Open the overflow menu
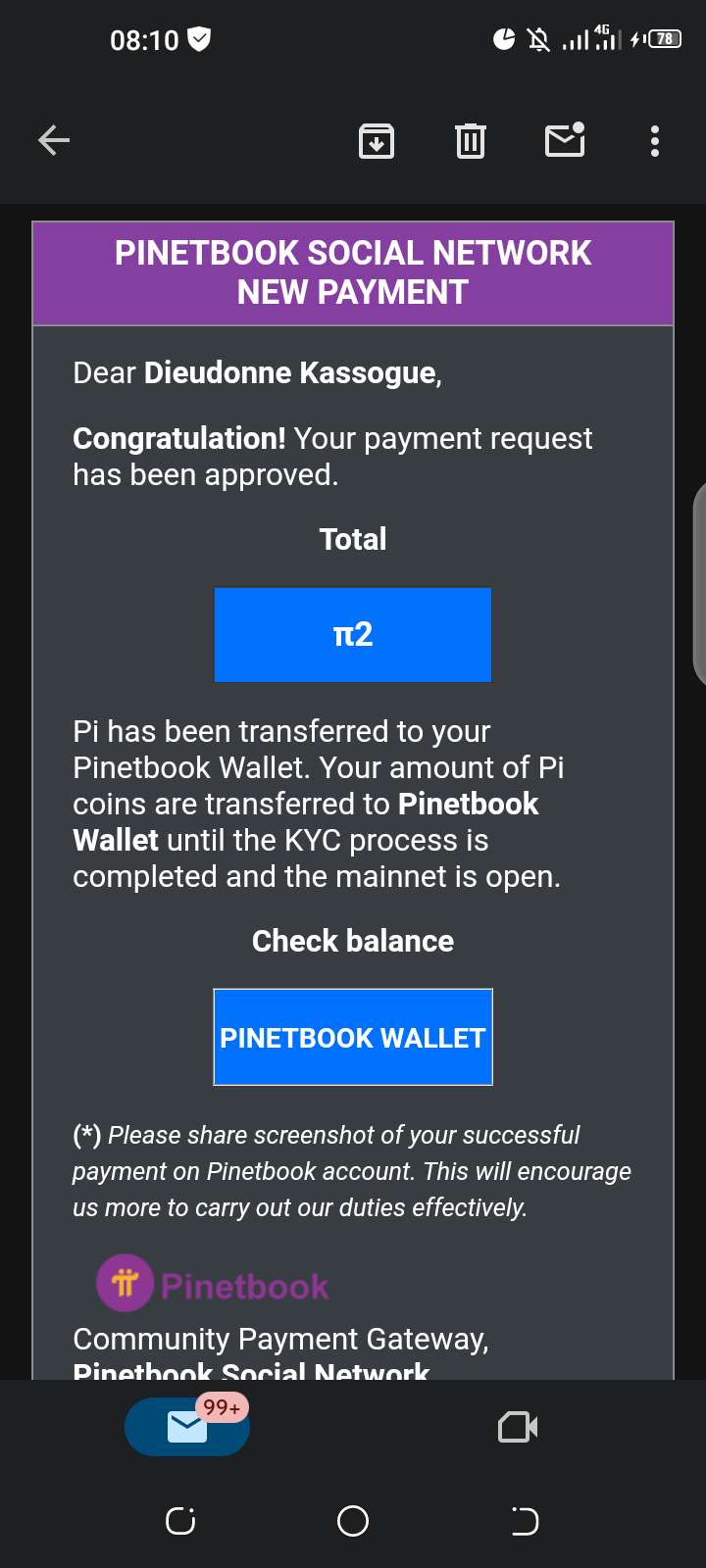Viewport: 706px width, 1568px height. pyautogui.click(x=655, y=141)
